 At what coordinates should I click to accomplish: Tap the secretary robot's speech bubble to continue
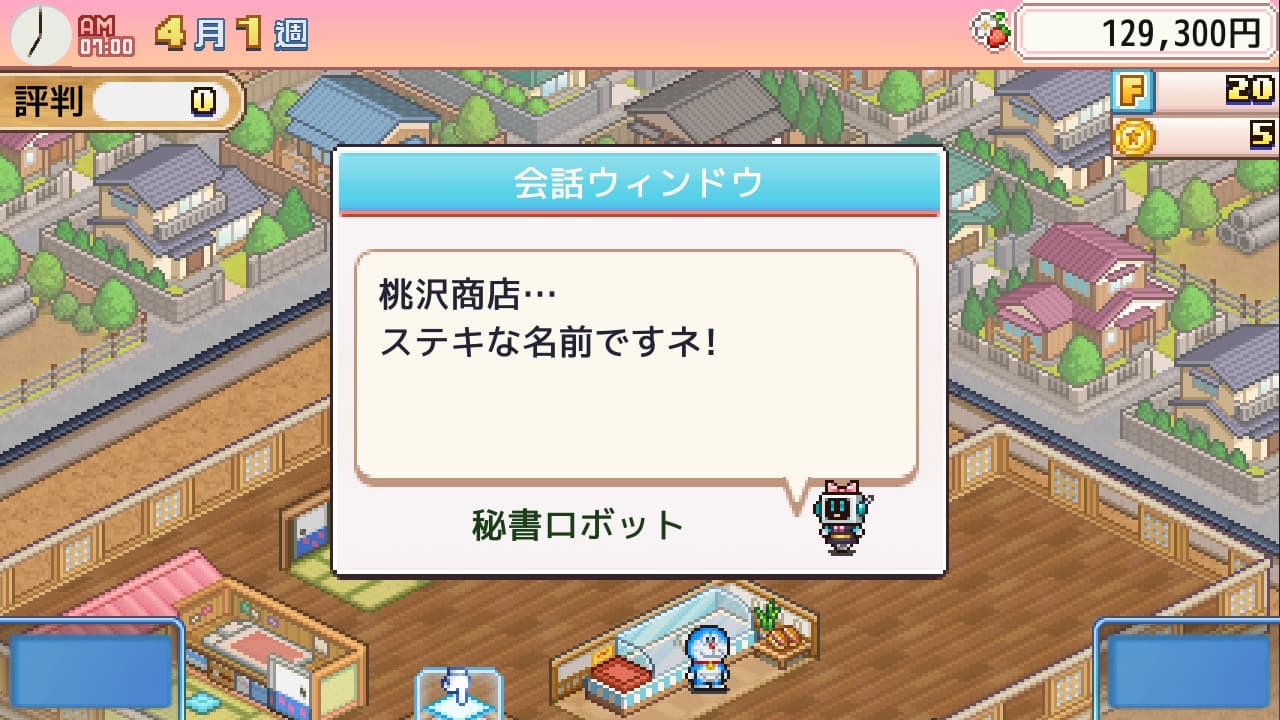[636, 366]
